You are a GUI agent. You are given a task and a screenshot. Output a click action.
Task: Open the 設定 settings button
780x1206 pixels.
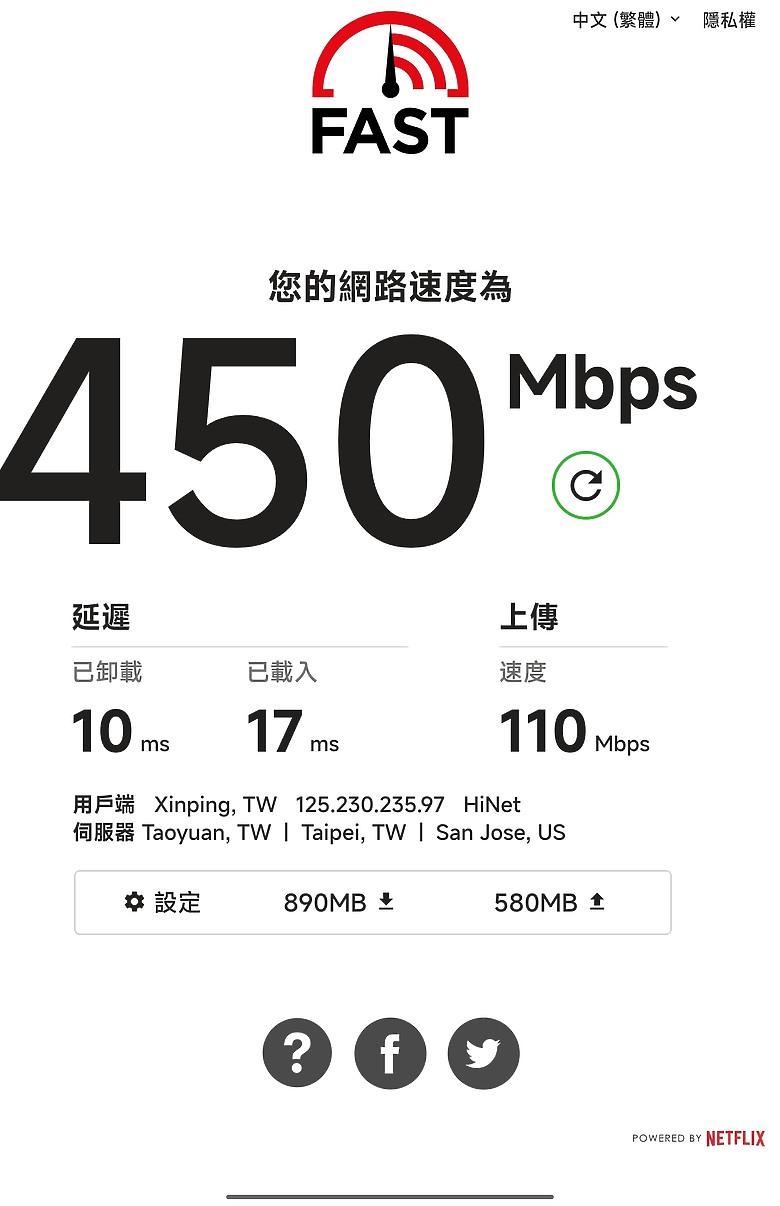[163, 903]
